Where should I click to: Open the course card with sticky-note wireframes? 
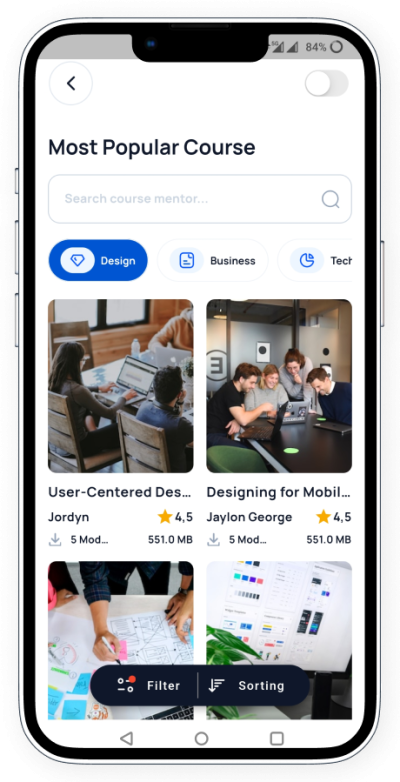[121, 640]
